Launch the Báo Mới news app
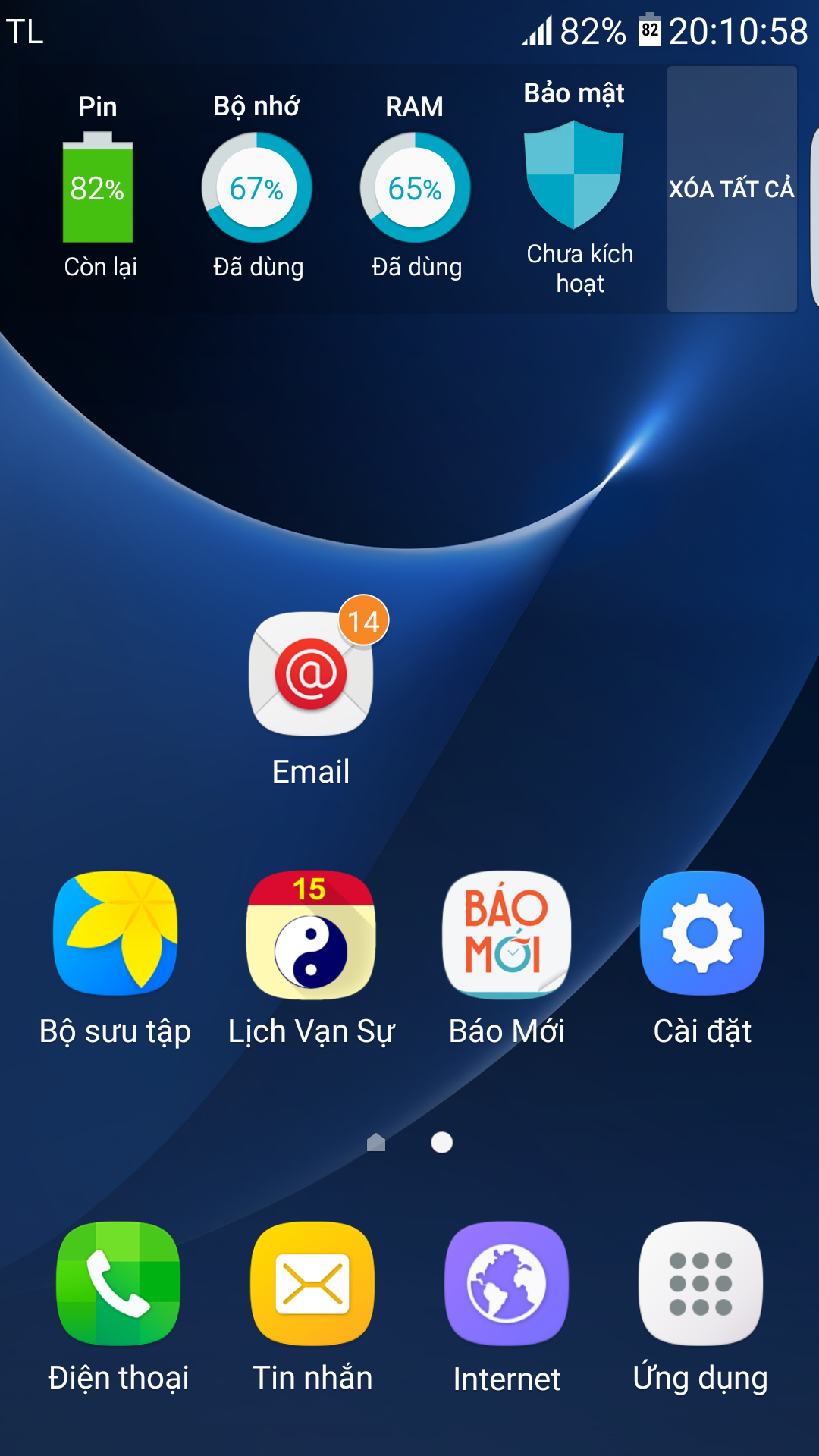The height and width of the screenshot is (1456, 819). (507, 934)
